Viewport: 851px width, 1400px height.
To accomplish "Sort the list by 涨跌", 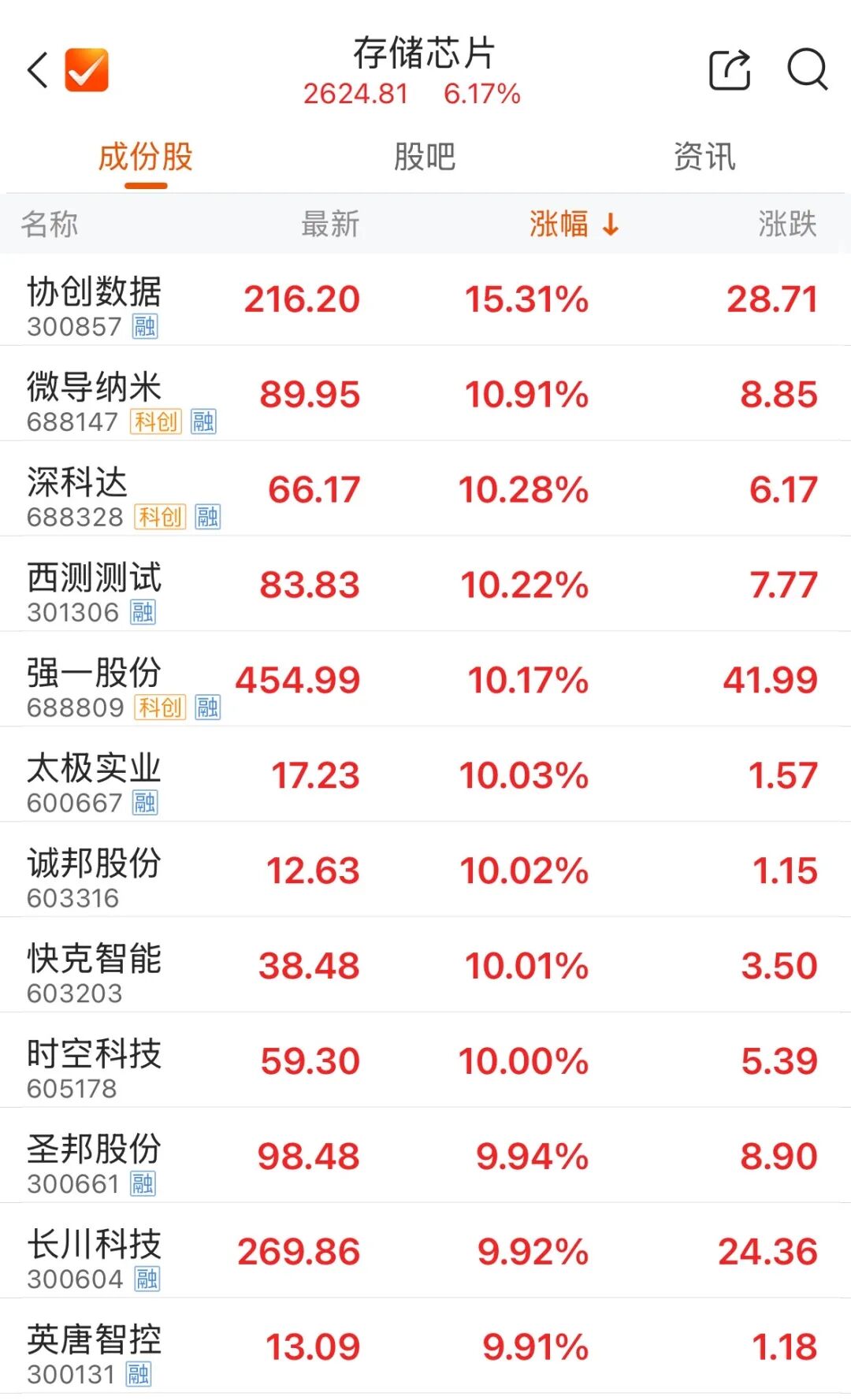I will tap(787, 224).
